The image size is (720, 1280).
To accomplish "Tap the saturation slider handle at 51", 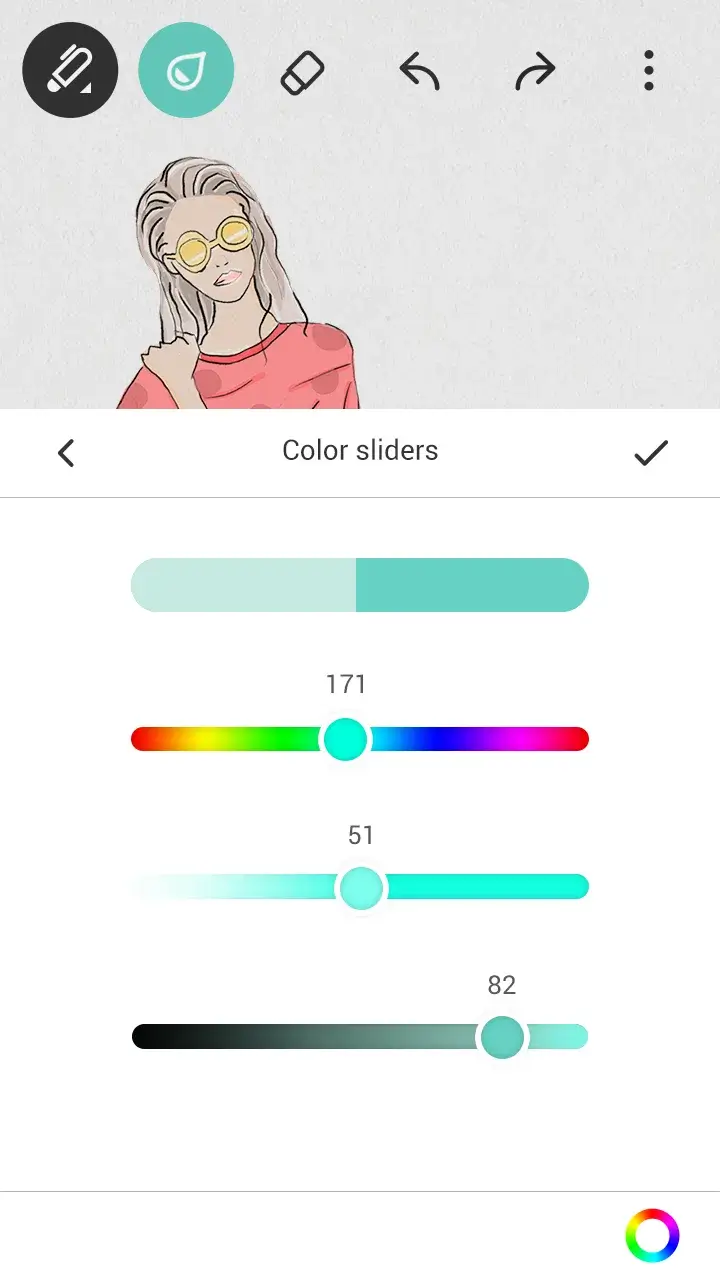I will 361,887.
